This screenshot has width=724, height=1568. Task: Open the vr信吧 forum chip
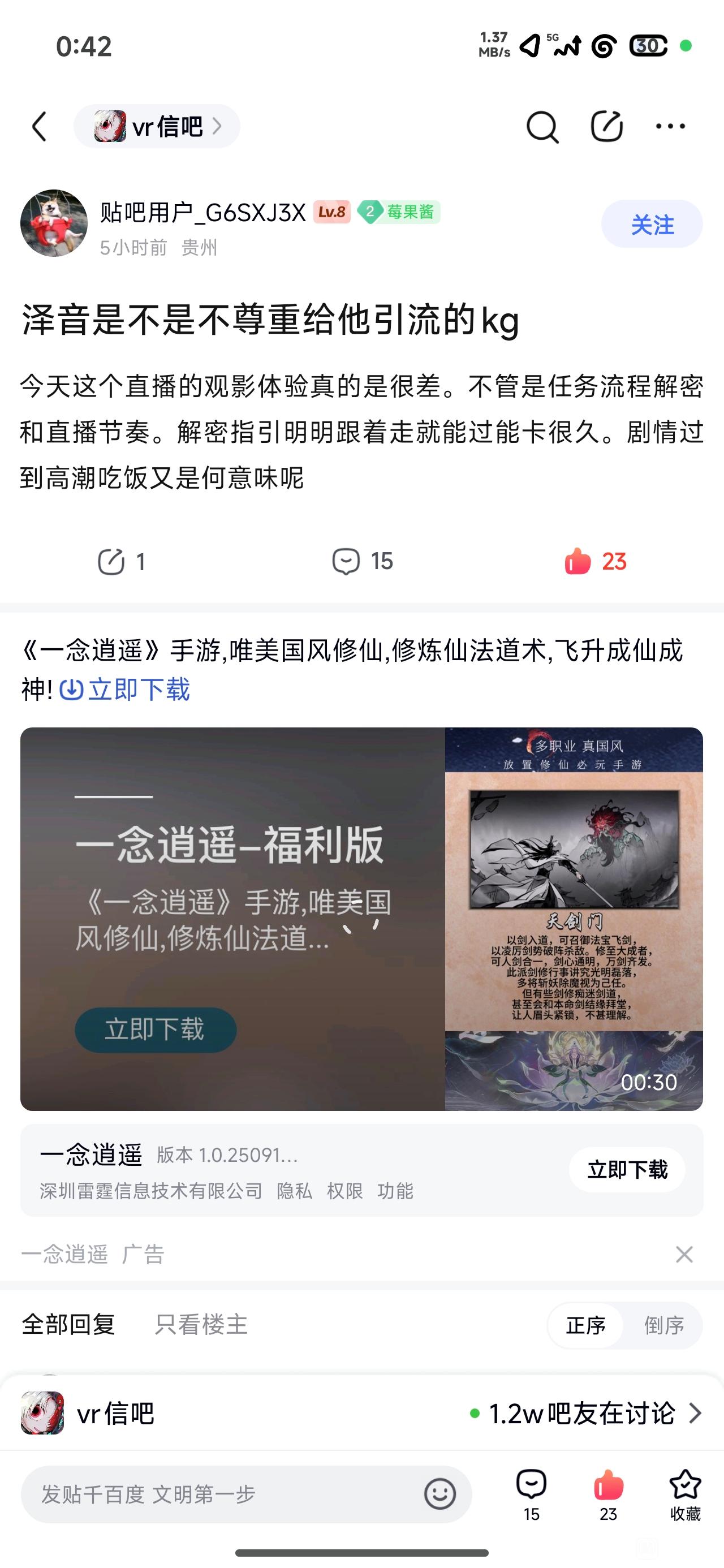click(157, 127)
